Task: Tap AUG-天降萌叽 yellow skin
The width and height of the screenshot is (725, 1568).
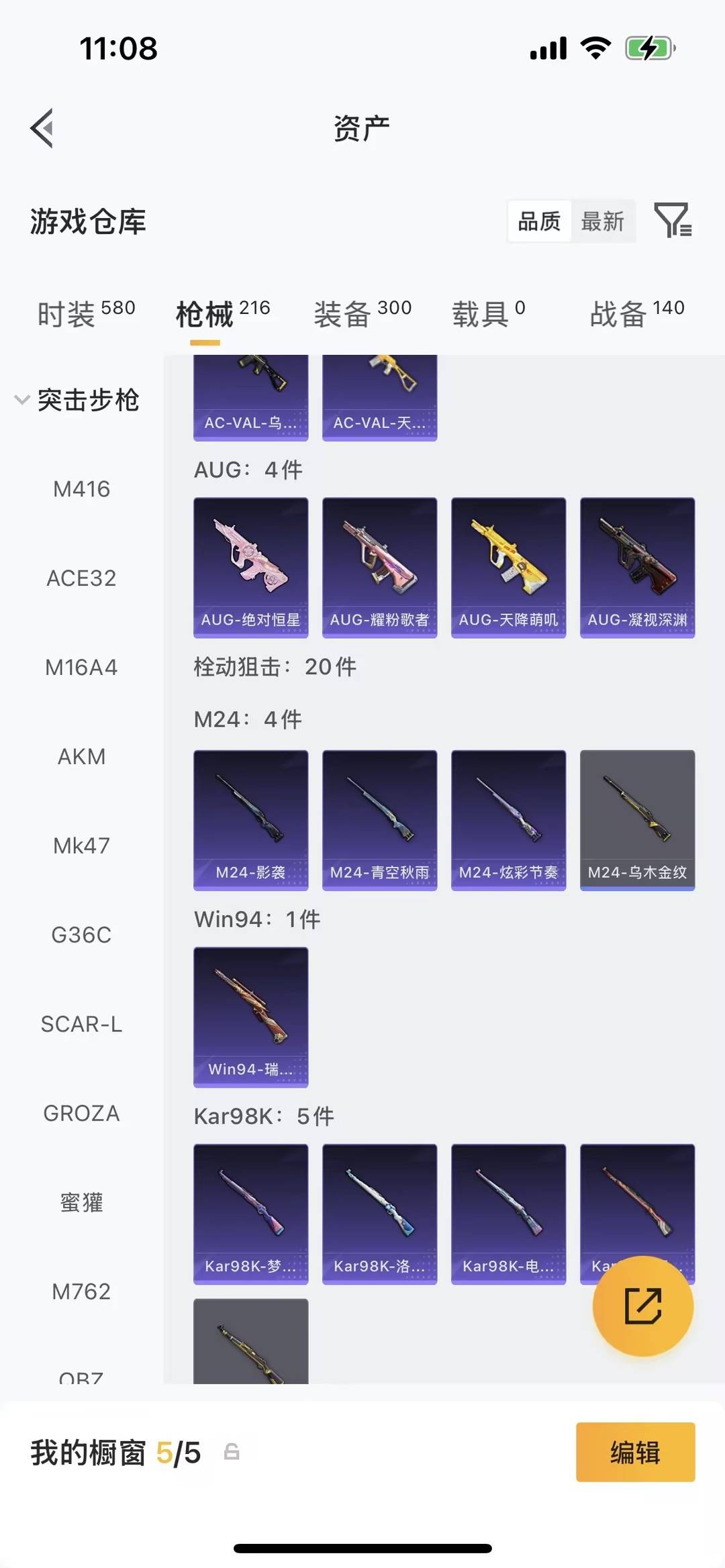Action: click(508, 566)
